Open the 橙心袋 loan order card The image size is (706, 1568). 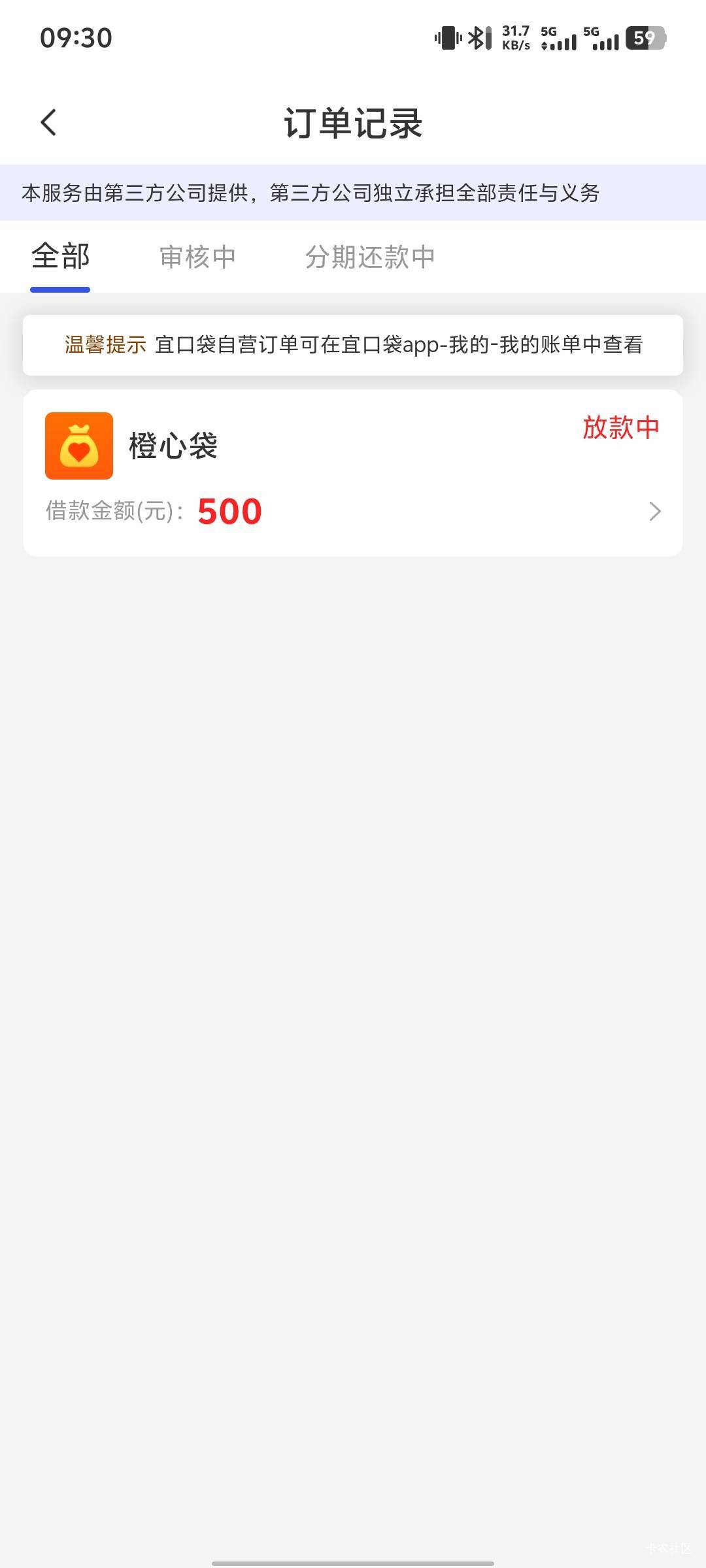pyautogui.click(x=353, y=473)
